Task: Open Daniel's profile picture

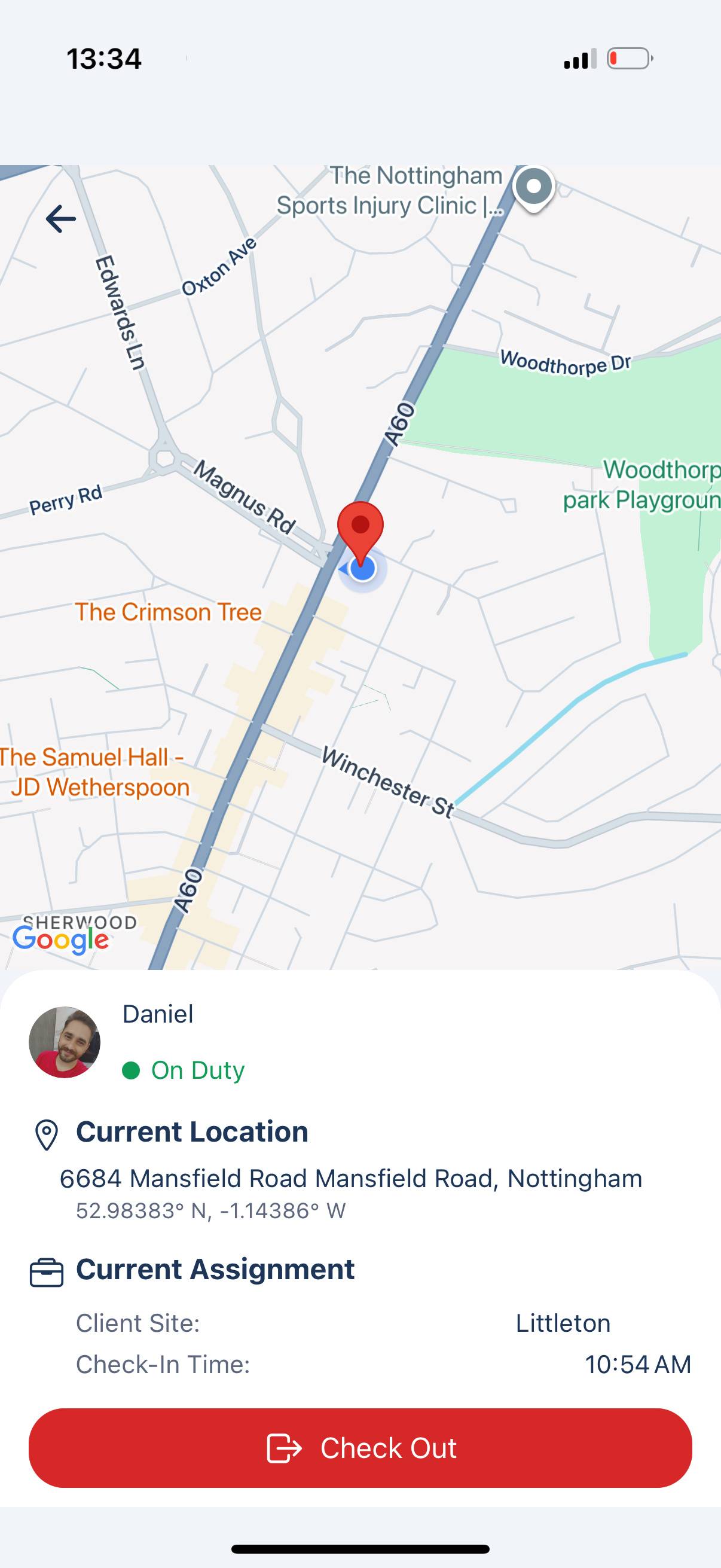Action: click(65, 1042)
